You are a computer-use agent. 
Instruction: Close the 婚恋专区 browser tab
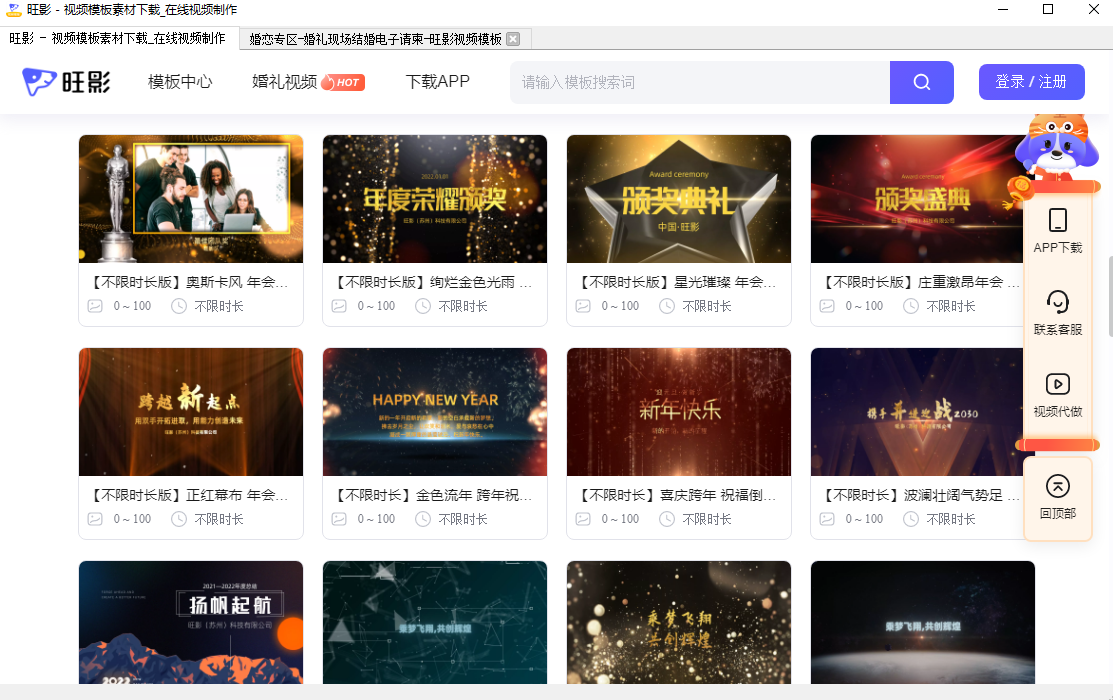pyautogui.click(x=513, y=39)
